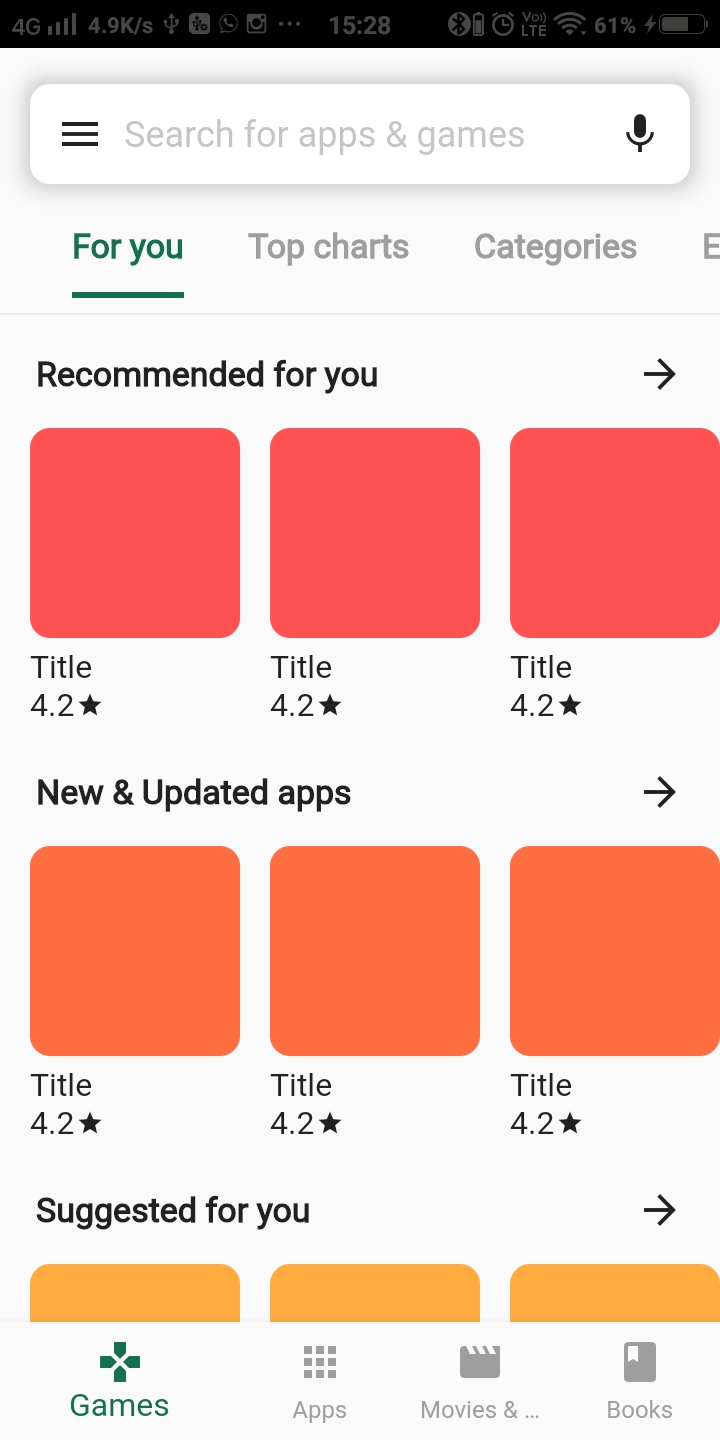Open the Books icon in bottom bar
720x1440 pixels.
pos(639,1361)
